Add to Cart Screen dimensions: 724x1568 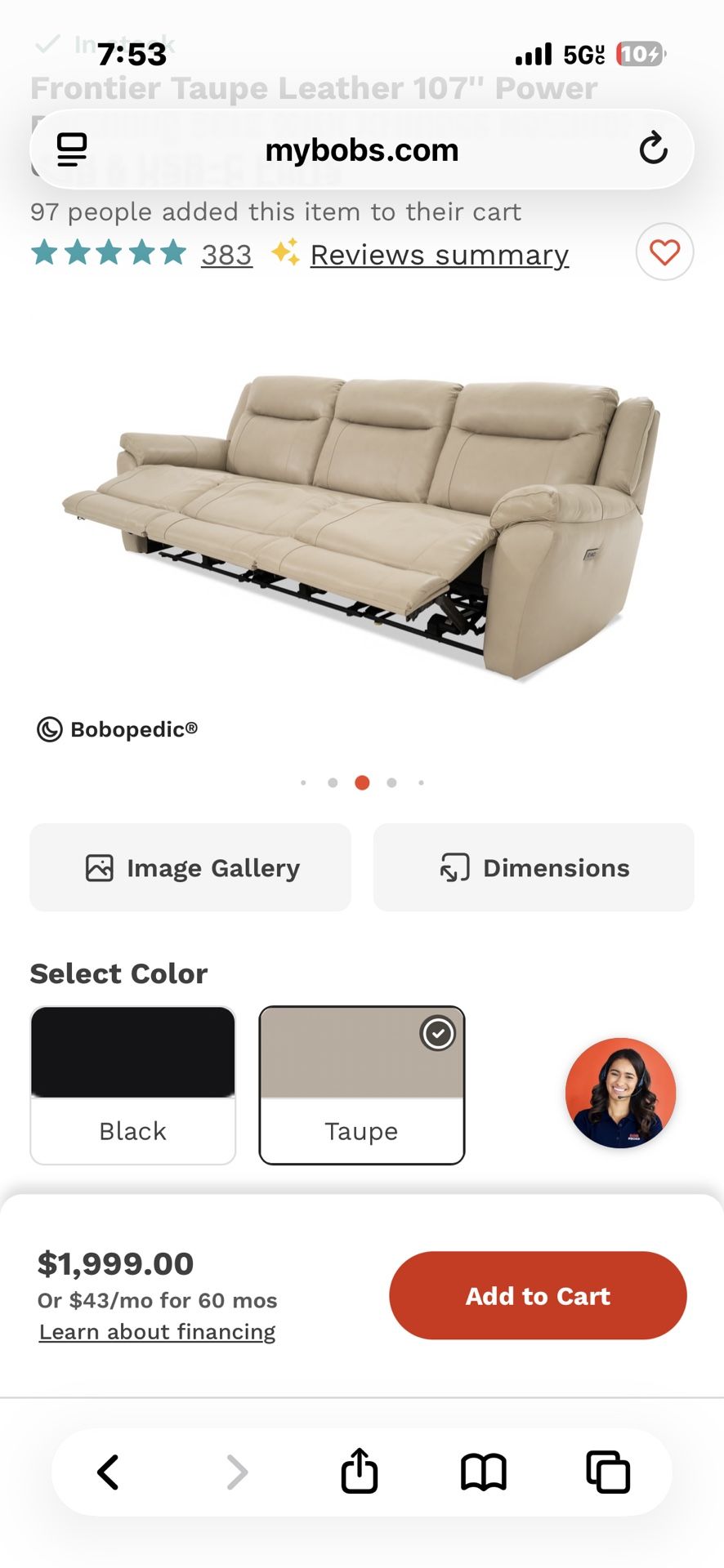pyautogui.click(x=538, y=1295)
